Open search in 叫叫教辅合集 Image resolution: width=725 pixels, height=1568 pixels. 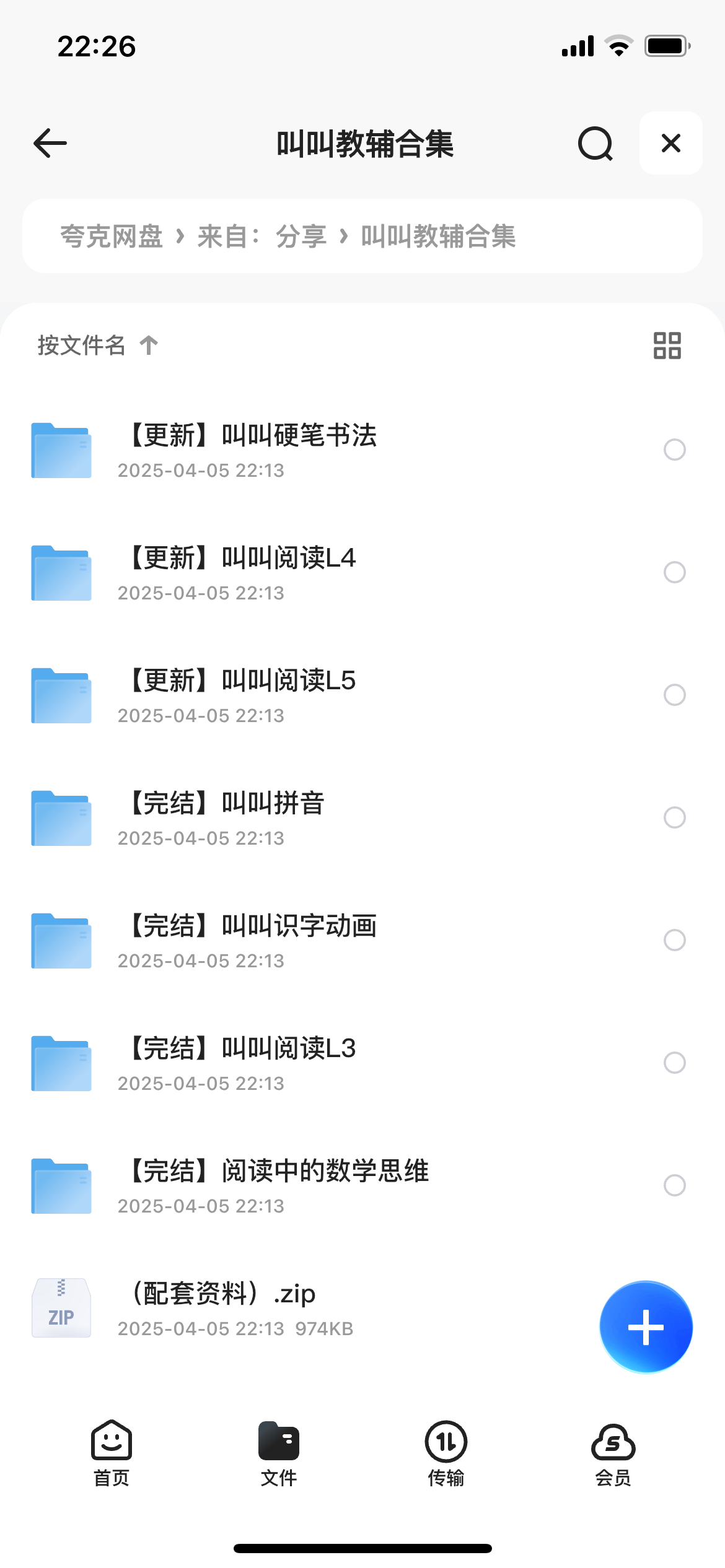click(595, 144)
